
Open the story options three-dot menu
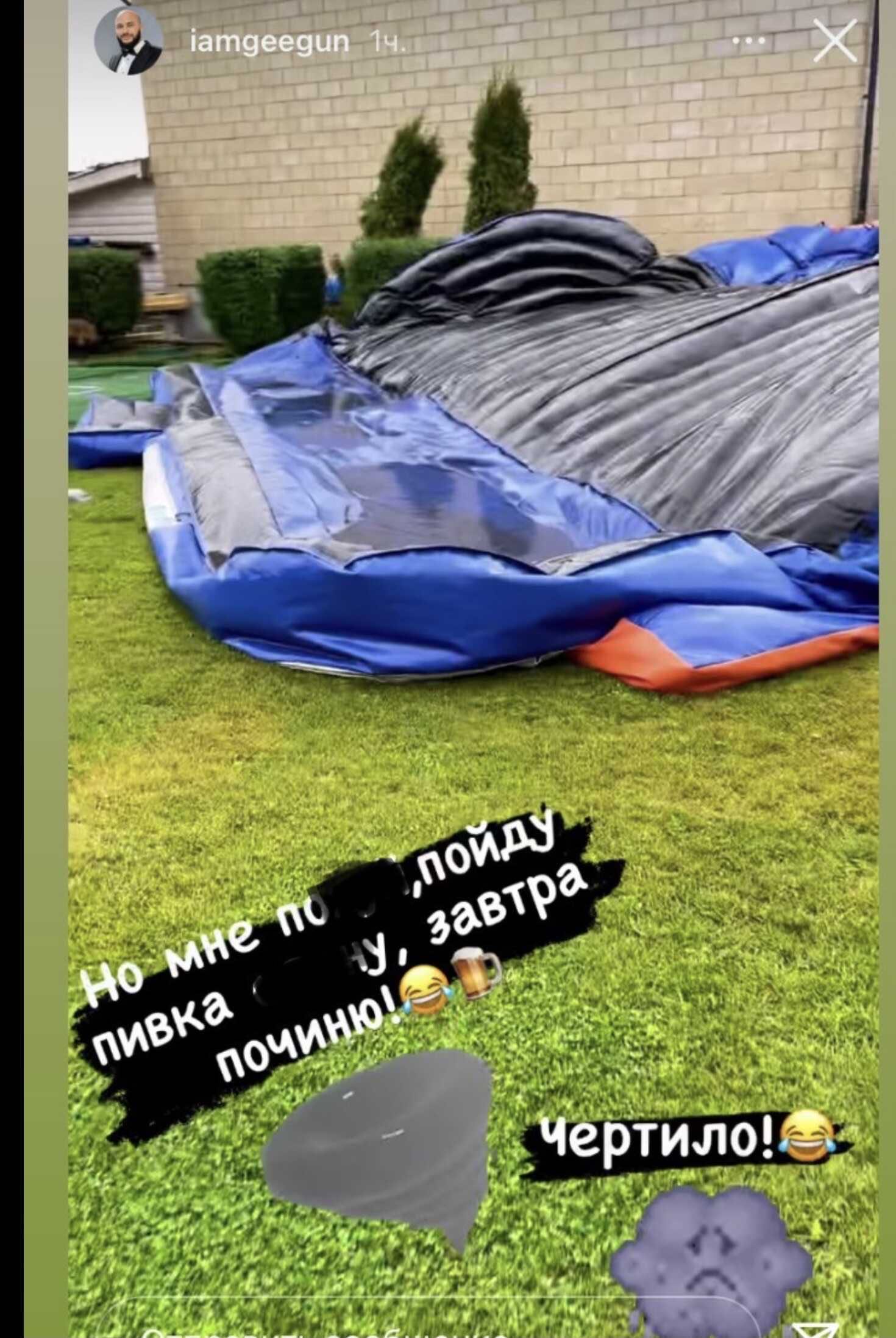[748, 42]
